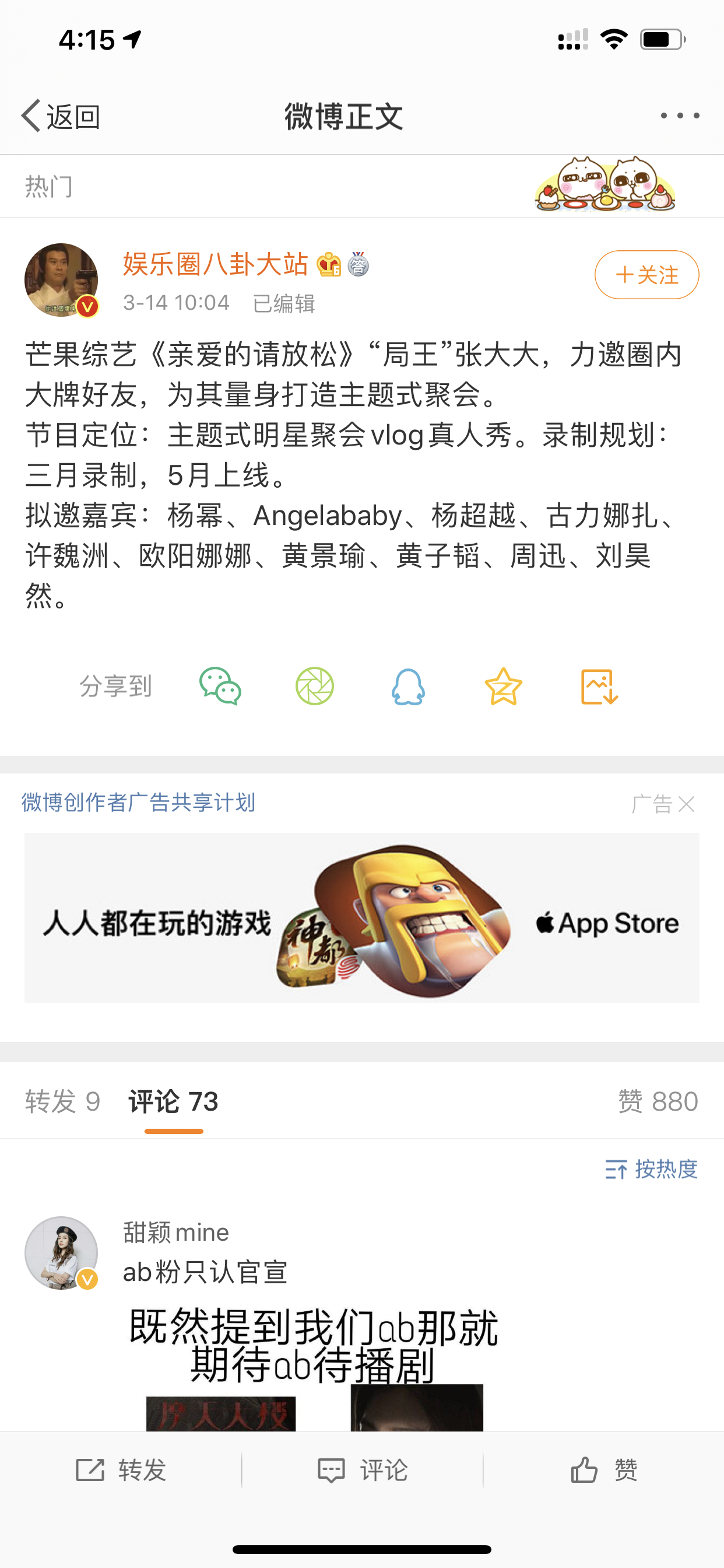Image resolution: width=724 pixels, height=1568 pixels.
Task: Open the 微博创作者广告共享计划 link
Action: tap(138, 802)
